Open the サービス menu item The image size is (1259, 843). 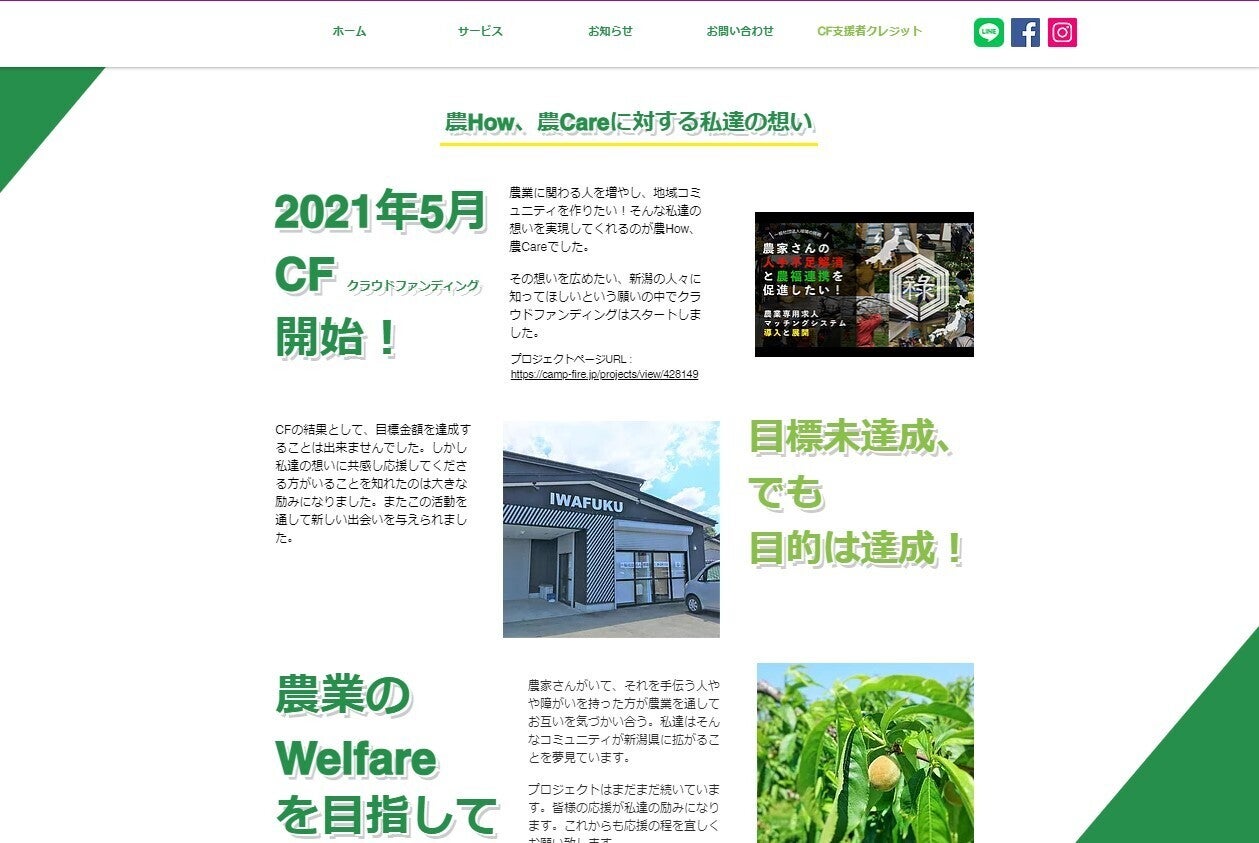click(x=480, y=31)
